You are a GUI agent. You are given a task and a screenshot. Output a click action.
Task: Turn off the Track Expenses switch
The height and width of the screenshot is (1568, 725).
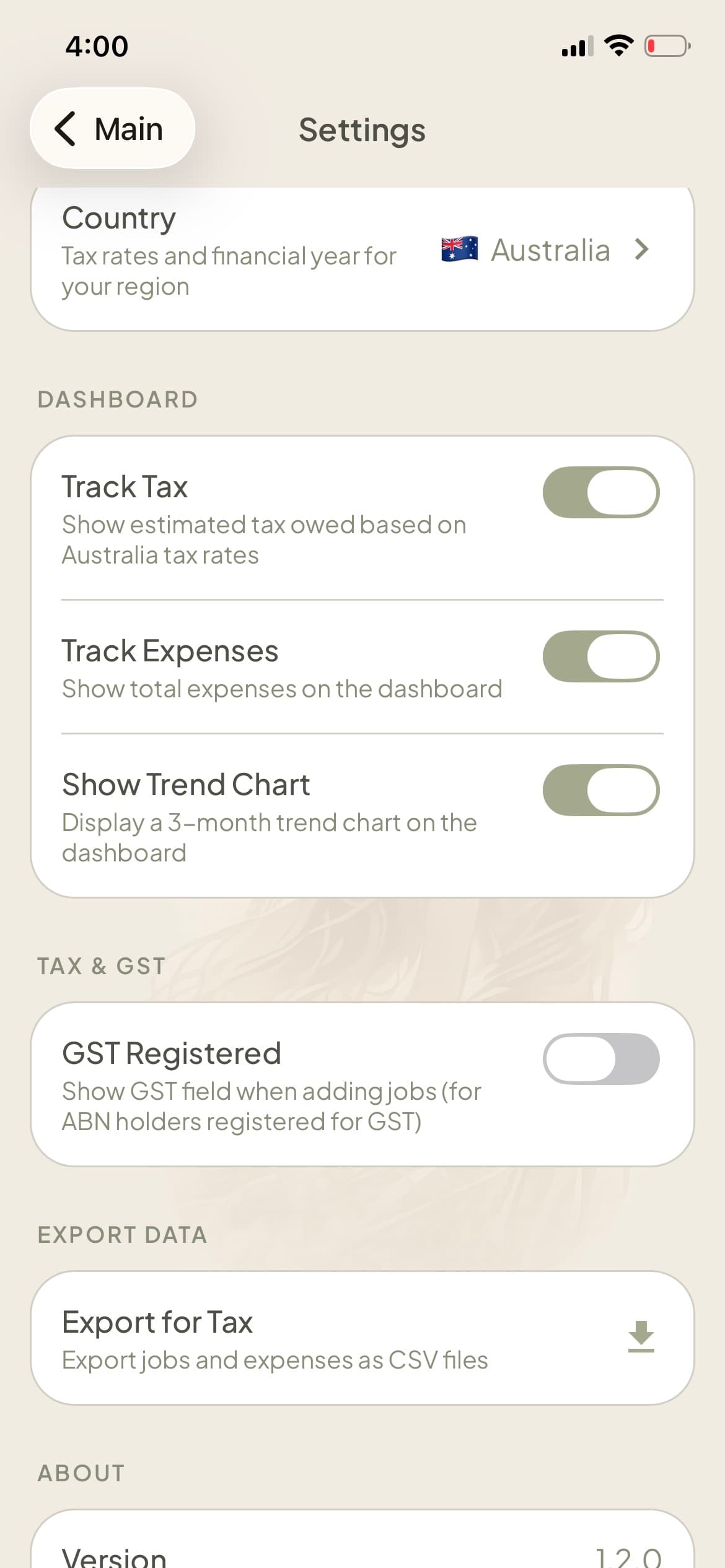(x=600, y=656)
